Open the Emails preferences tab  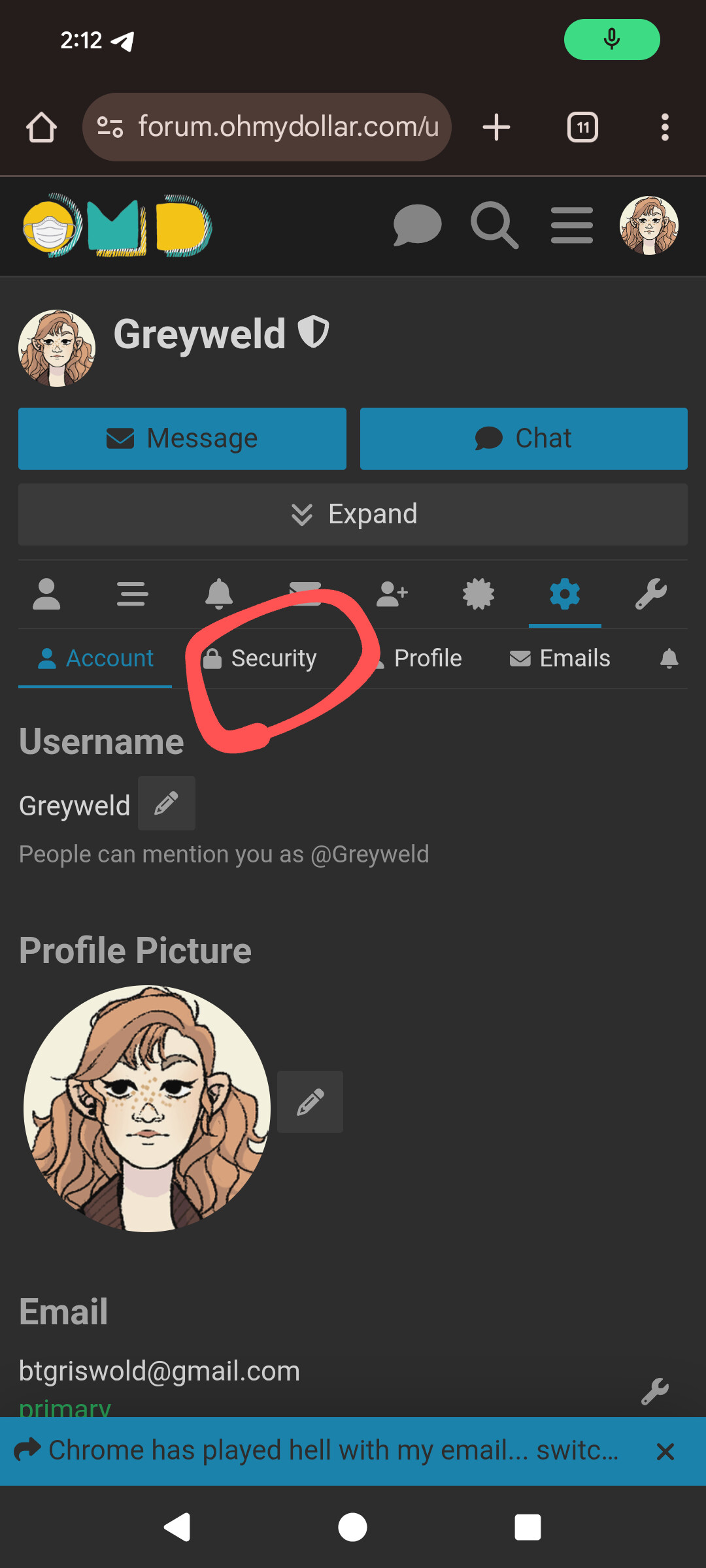(560, 659)
